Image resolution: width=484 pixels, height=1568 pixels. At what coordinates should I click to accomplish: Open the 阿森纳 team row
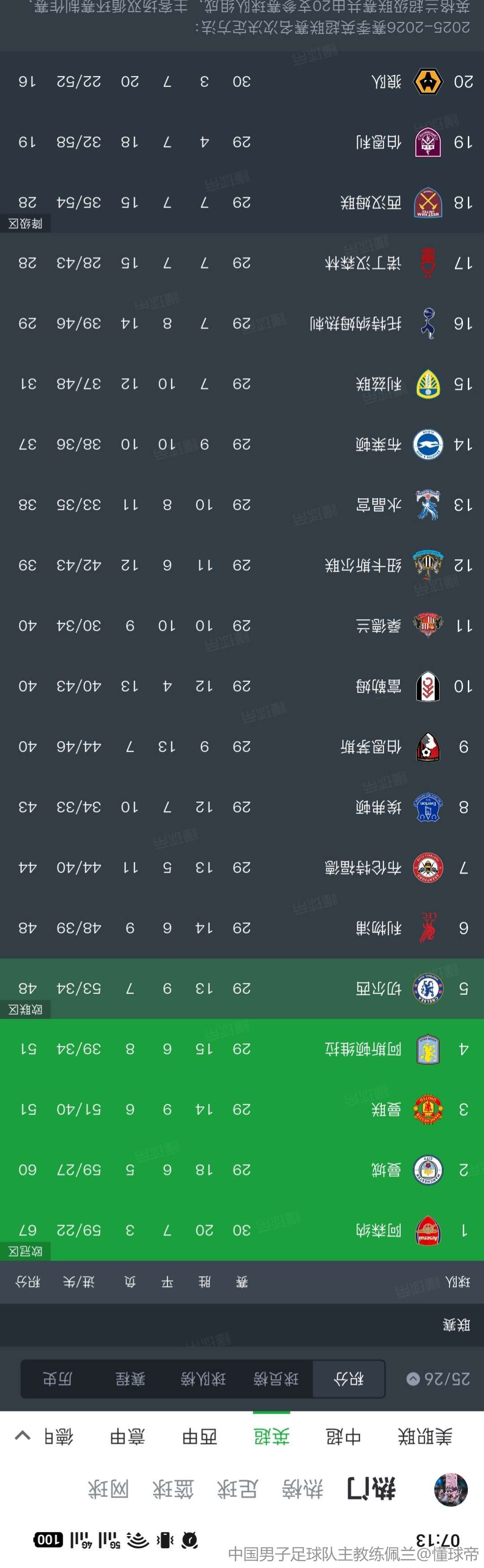[378, 1230]
